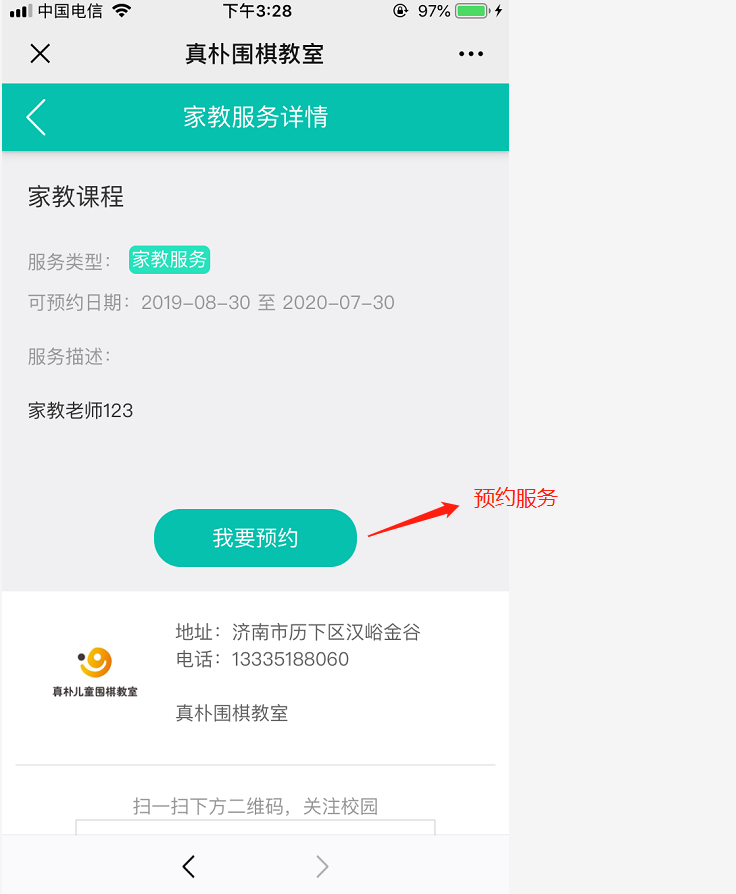The width and height of the screenshot is (736, 894).
Task: Tap 我要预约 to book the service
Action: coord(255,538)
